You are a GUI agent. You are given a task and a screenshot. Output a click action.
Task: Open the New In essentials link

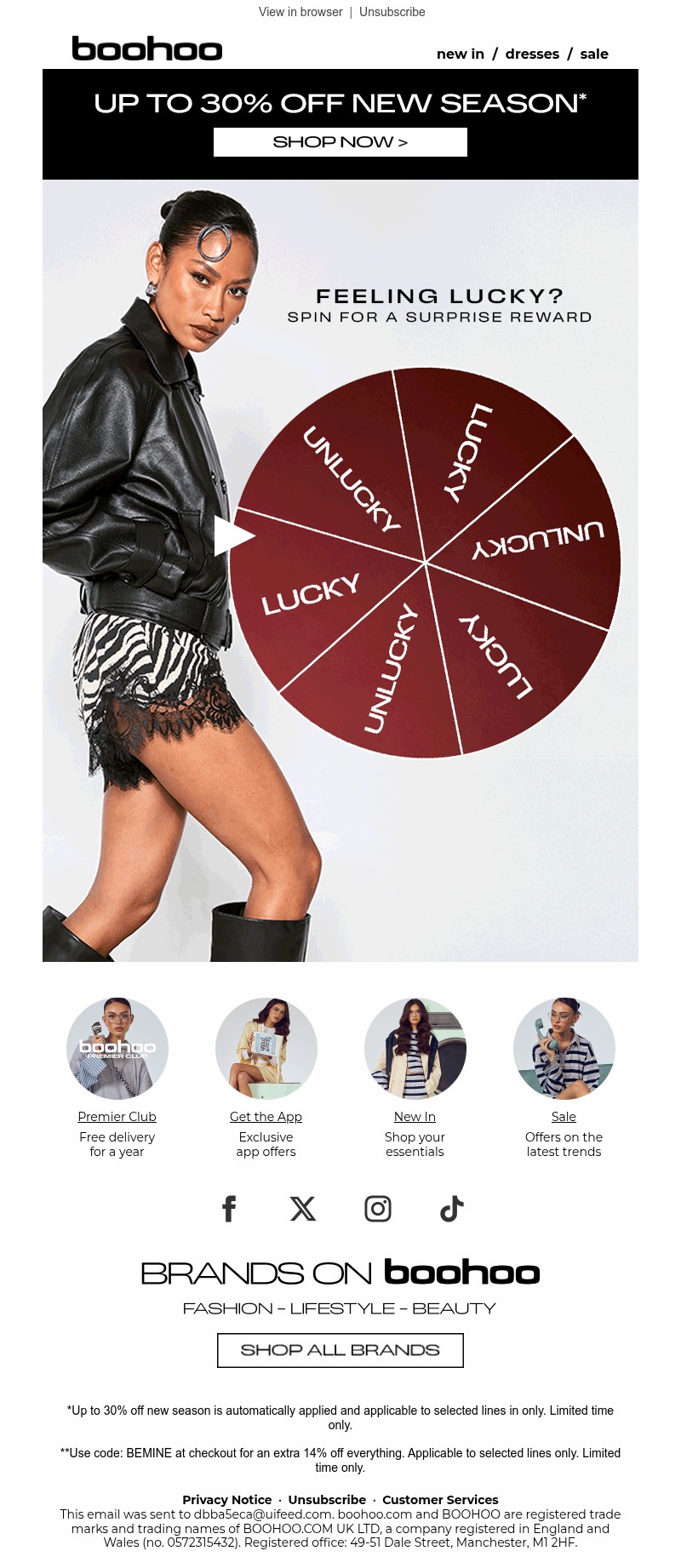(x=415, y=1117)
